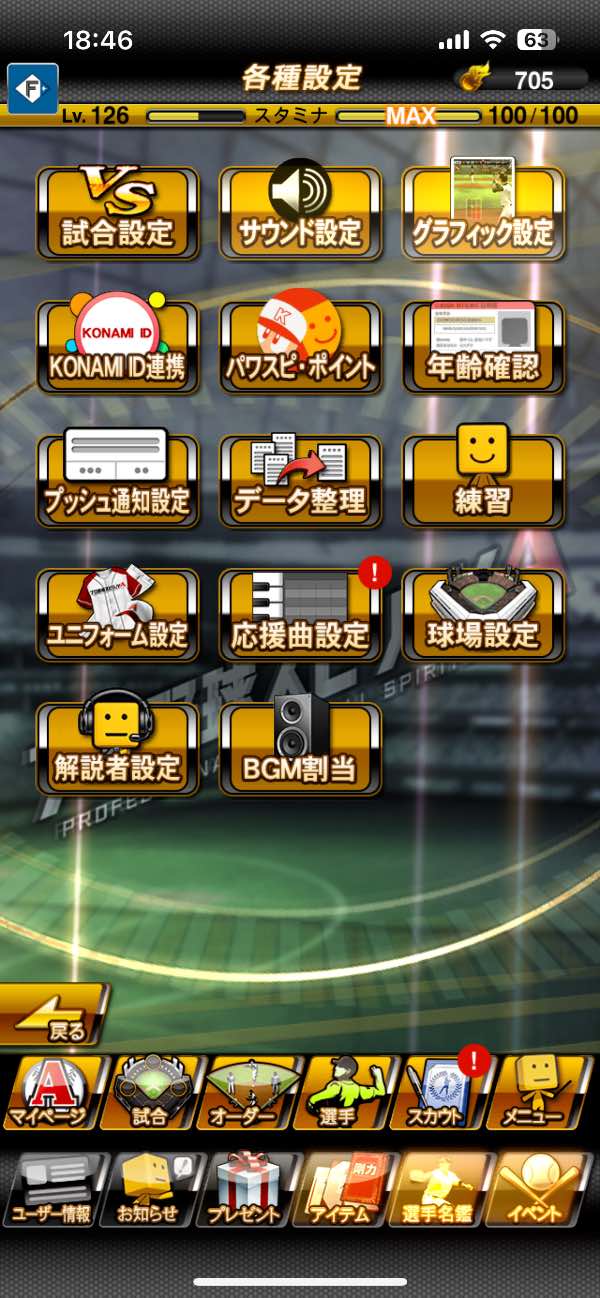Viewport: 600px width, 1298px height.
Task: Open グラフィック設定 graphics settings
Action: tap(483, 213)
